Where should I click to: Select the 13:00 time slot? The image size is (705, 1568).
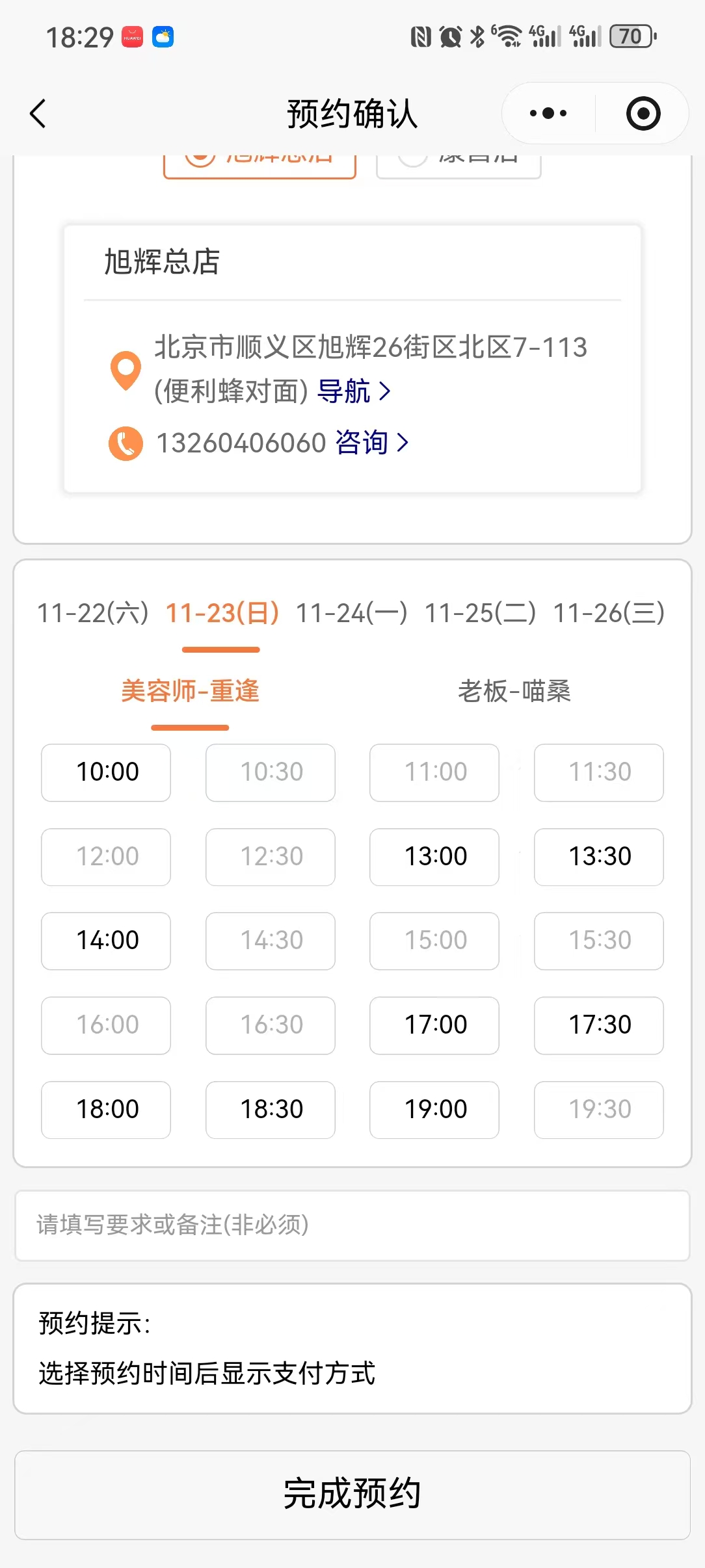tap(434, 857)
